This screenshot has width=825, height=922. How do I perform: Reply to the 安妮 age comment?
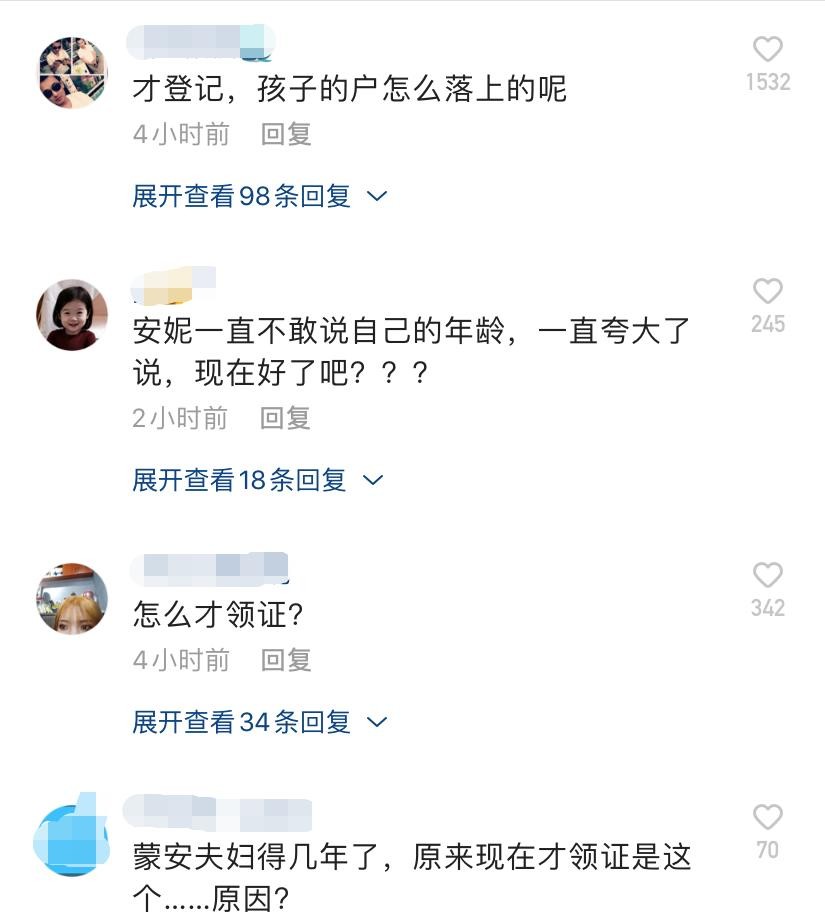(x=286, y=418)
